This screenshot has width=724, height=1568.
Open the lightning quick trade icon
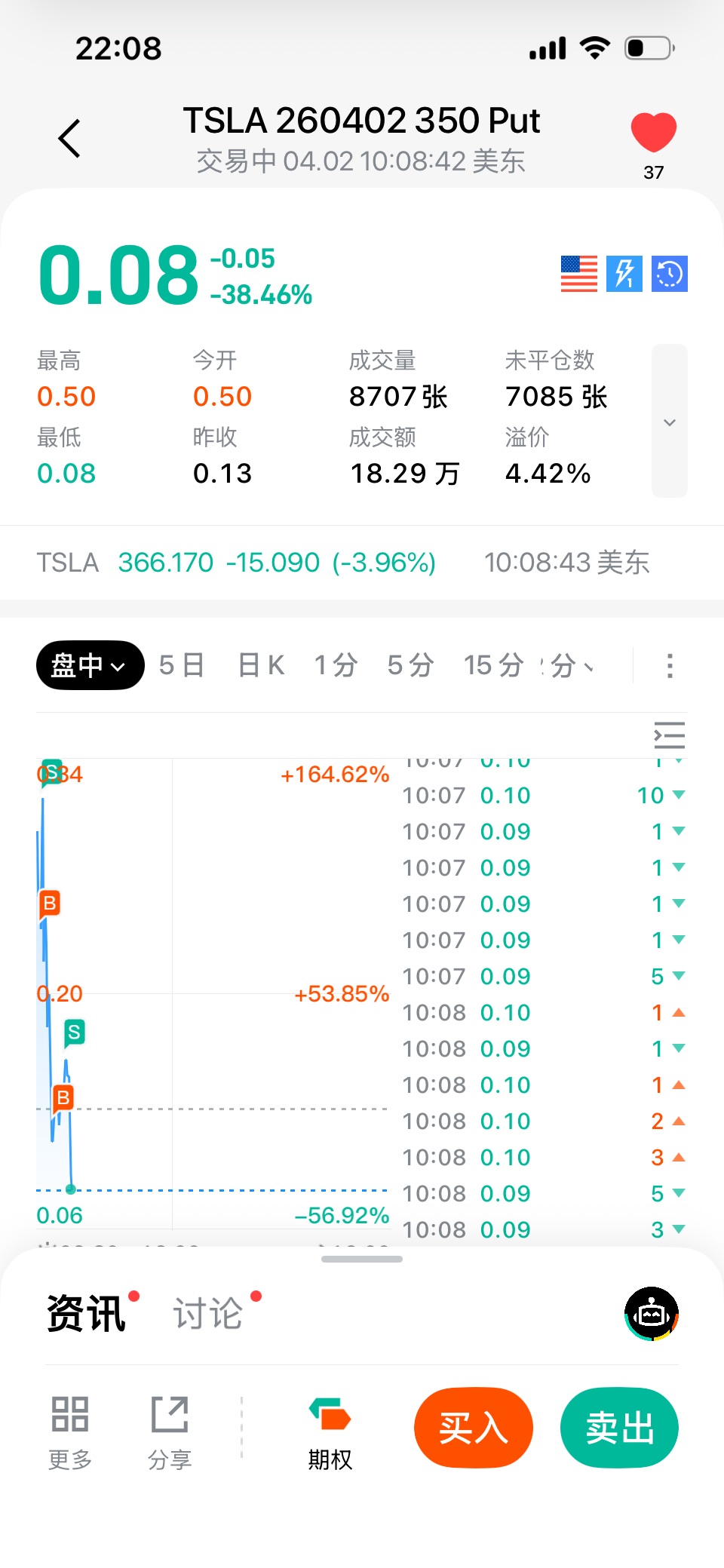(x=624, y=273)
